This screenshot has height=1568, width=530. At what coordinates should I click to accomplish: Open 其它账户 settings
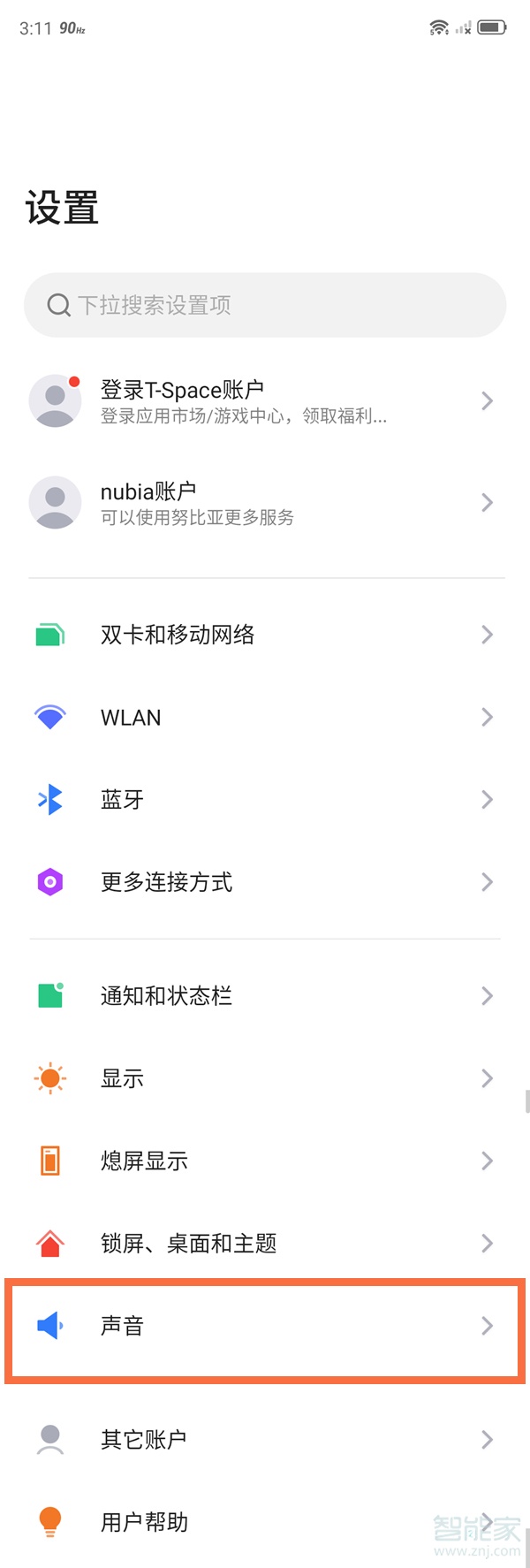tap(265, 1440)
